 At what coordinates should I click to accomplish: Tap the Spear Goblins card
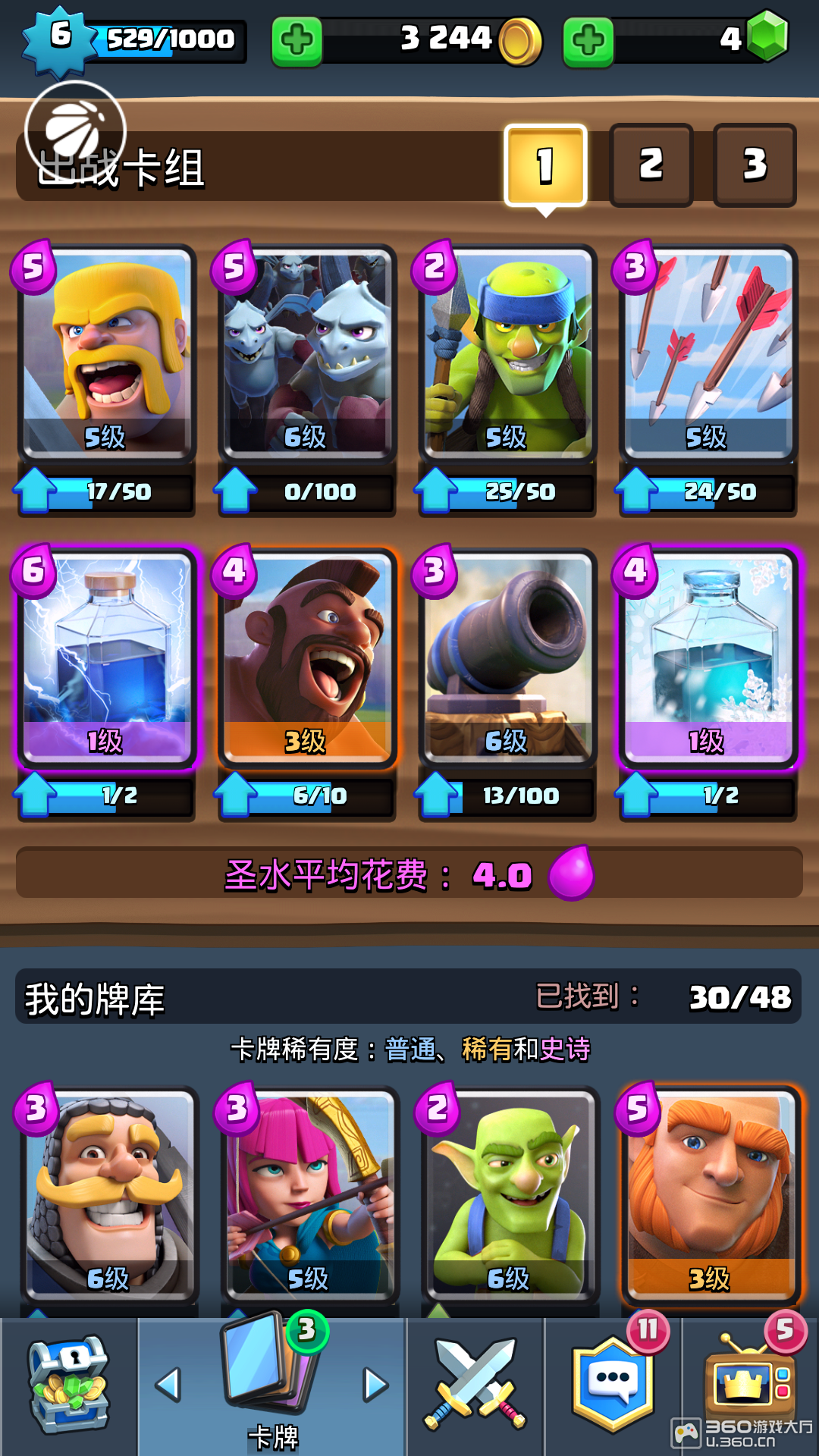(x=507, y=353)
